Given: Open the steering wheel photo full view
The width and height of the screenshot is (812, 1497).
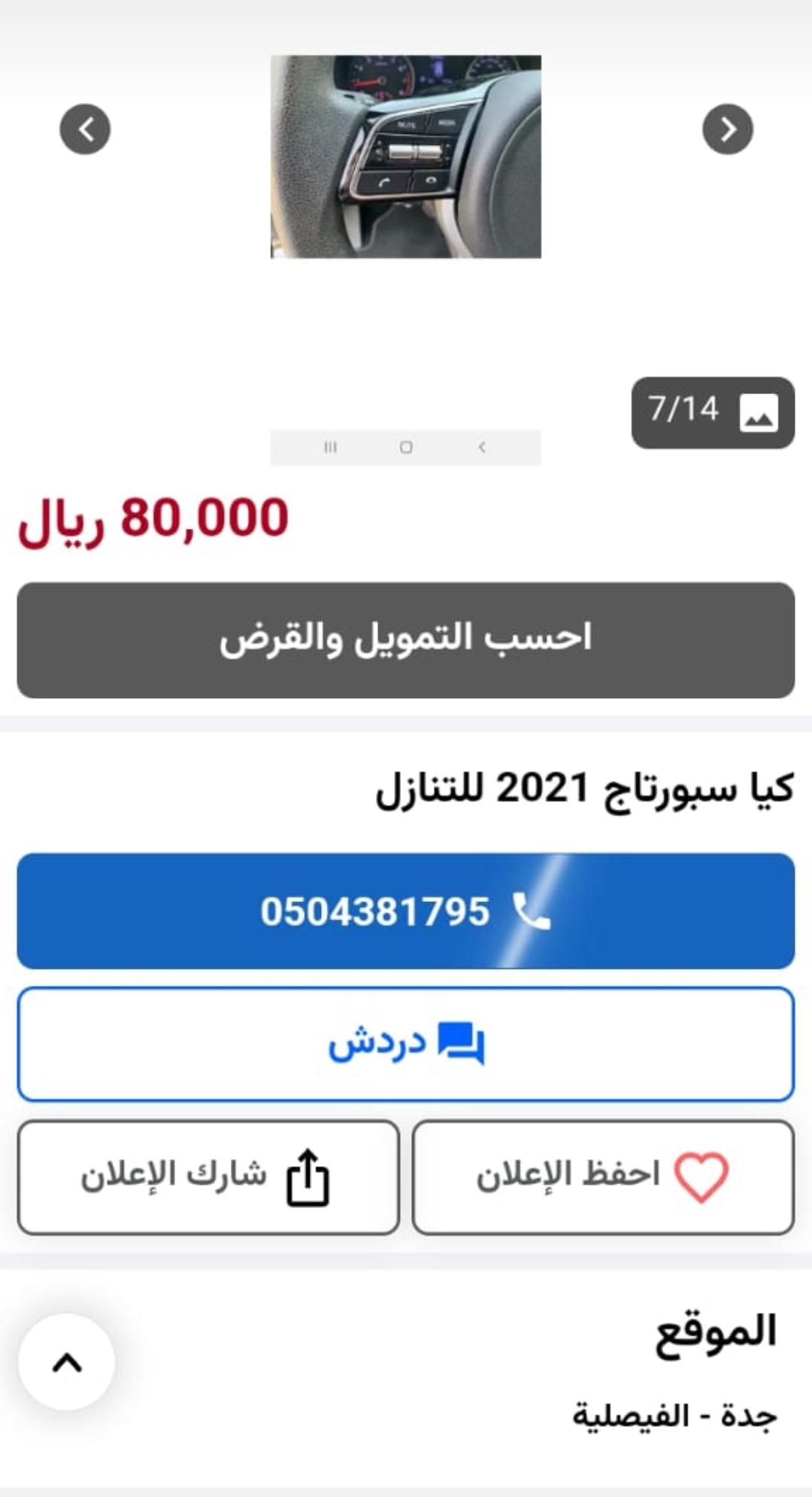Looking at the screenshot, I should [x=406, y=156].
